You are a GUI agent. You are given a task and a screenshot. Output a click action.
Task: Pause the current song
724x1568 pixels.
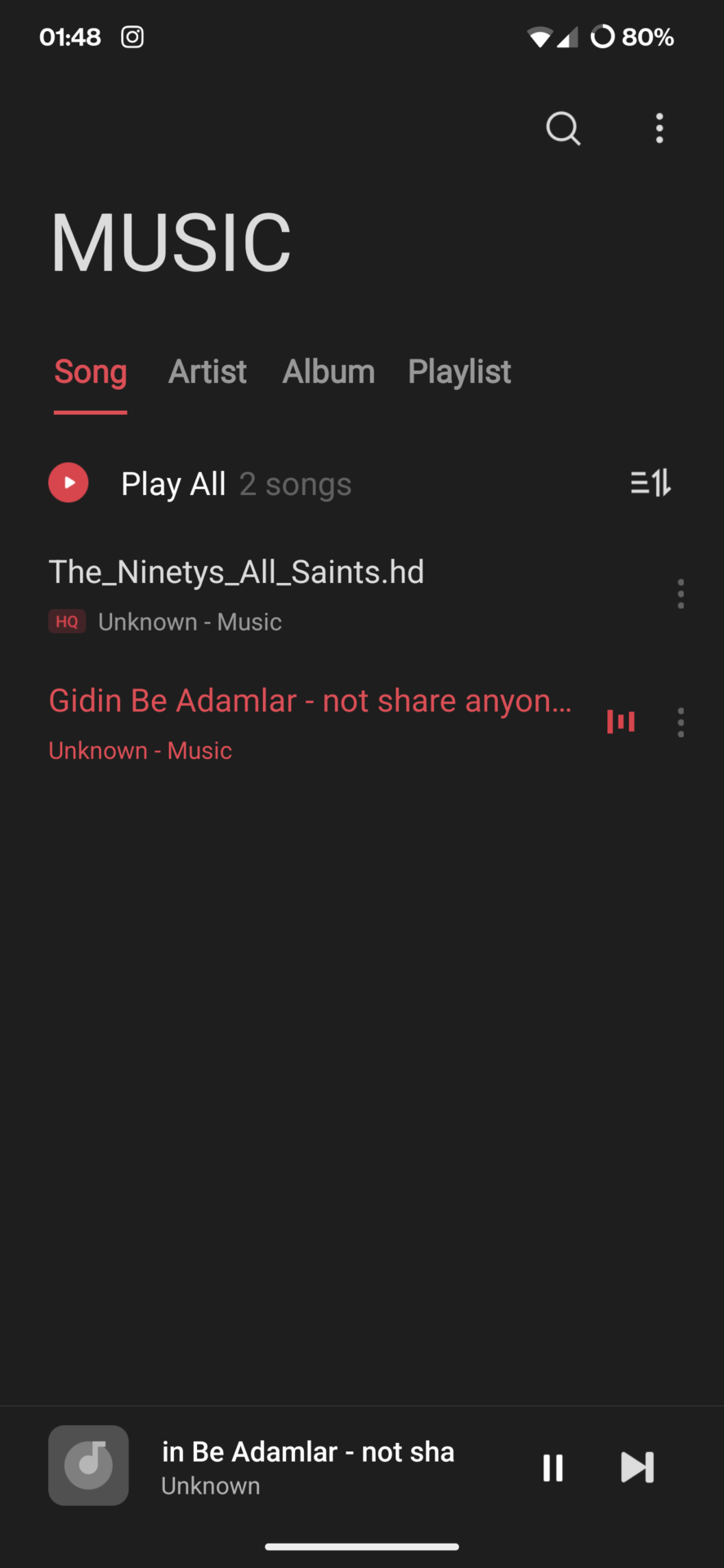pos(553,1468)
